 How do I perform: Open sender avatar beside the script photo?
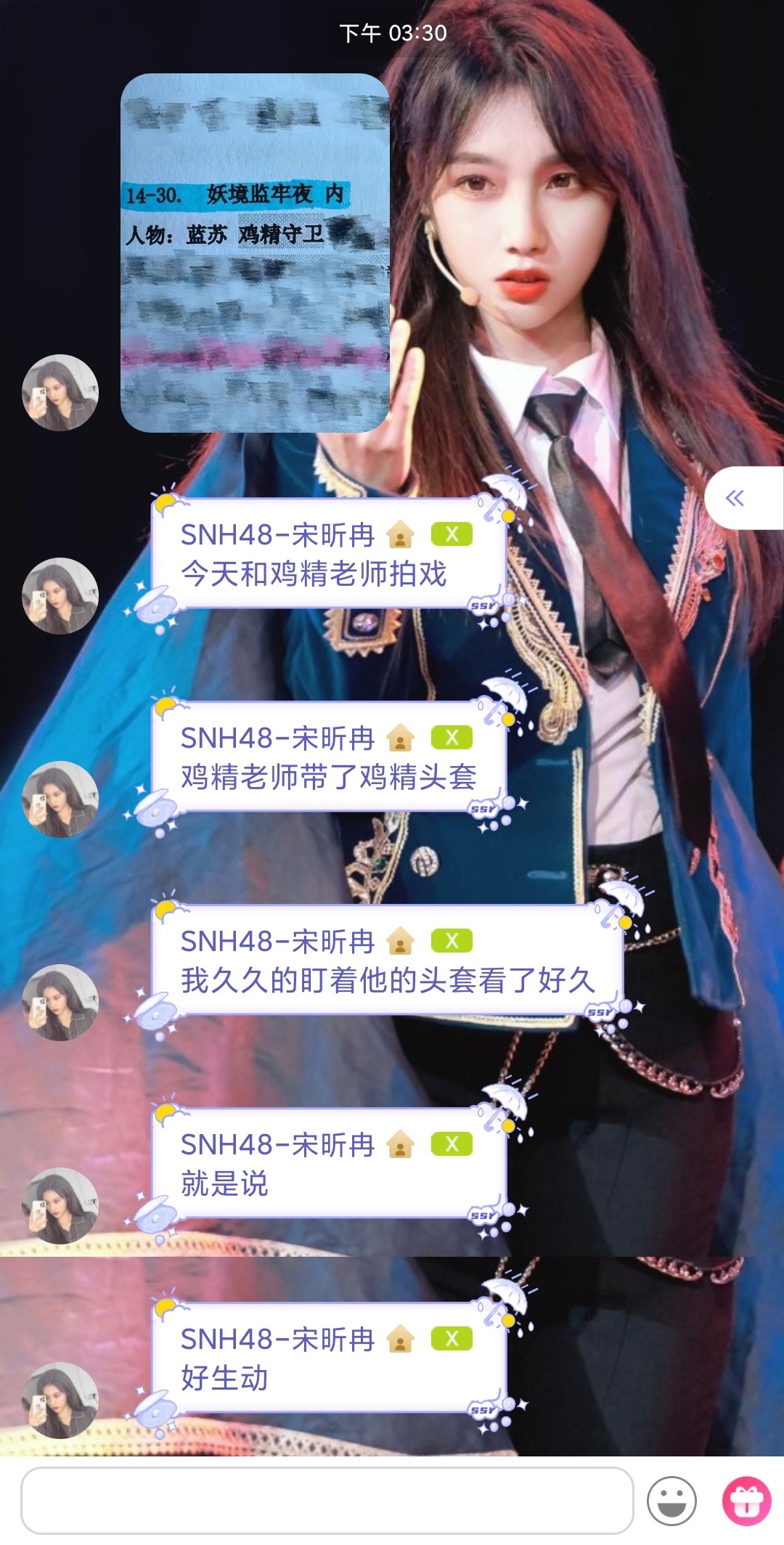tap(60, 393)
